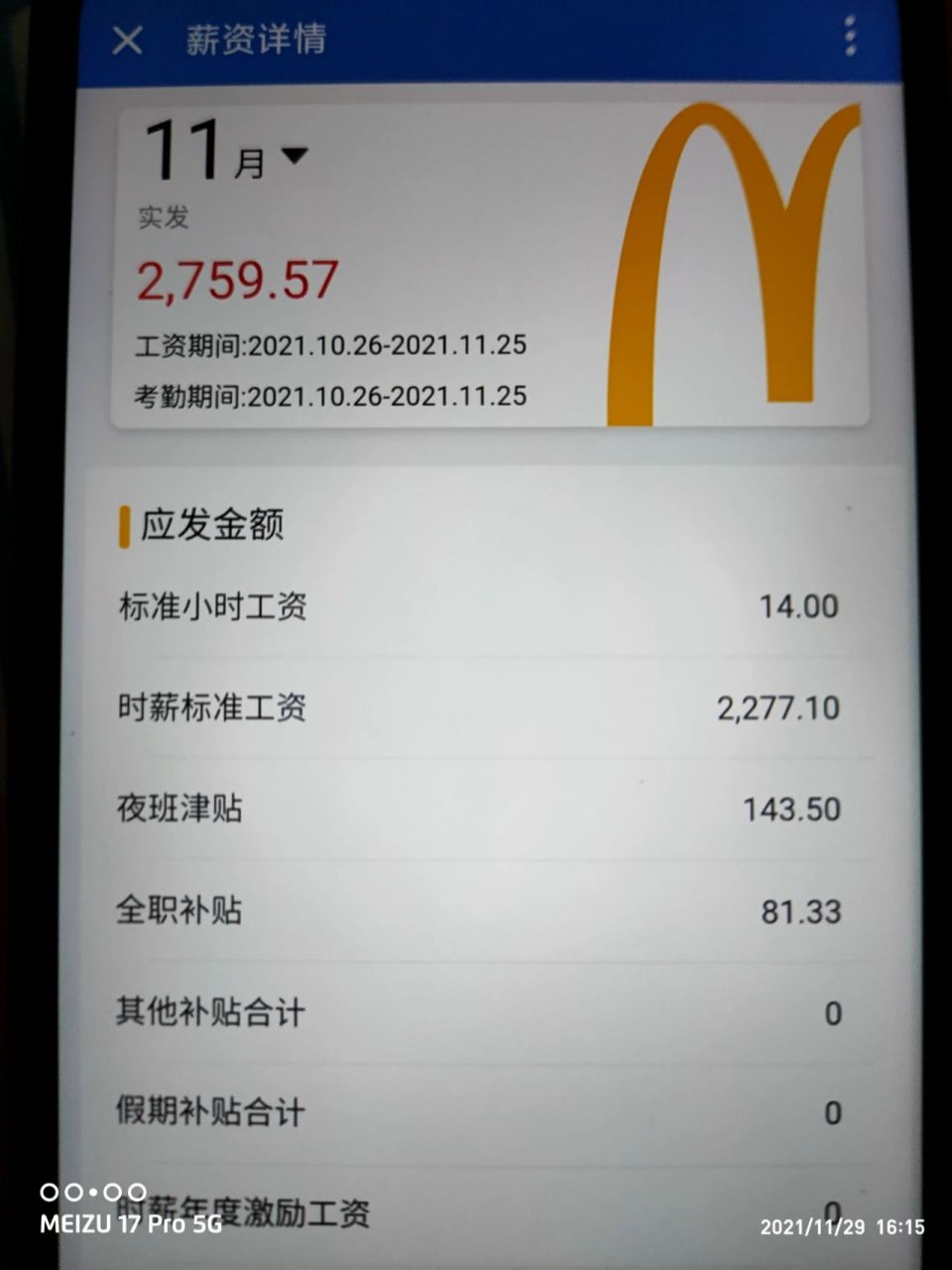Select the 2,759.57 net pay figure
This screenshot has height=1270, width=952.
point(238,281)
